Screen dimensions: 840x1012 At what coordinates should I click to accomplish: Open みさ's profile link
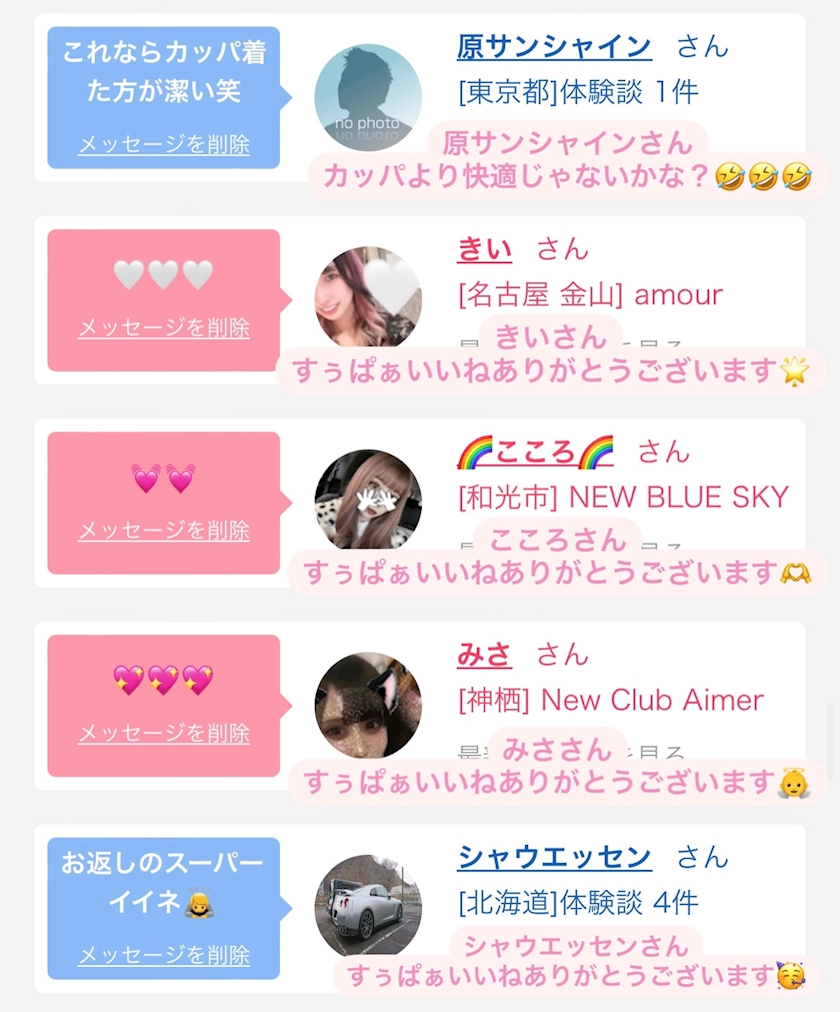pos(484,655)
